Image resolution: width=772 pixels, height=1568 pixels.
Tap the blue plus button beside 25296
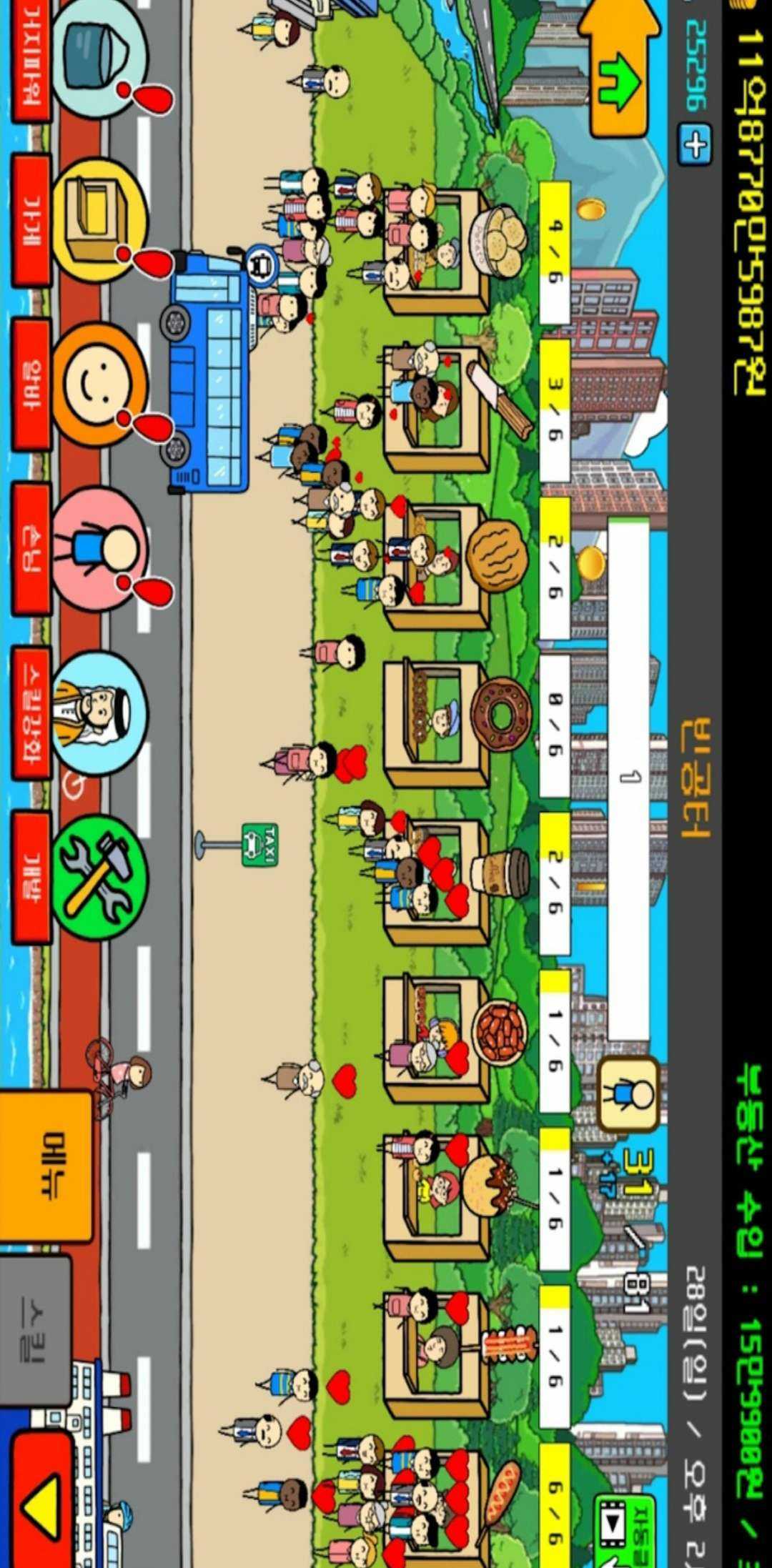(695, 146)
